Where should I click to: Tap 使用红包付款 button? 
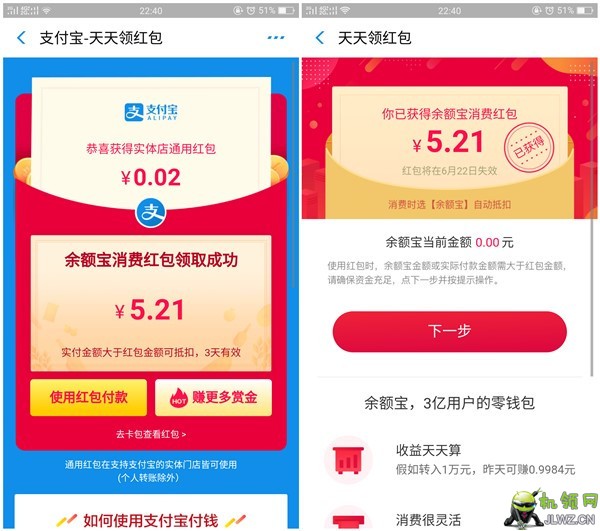pyautogui.click(x=88, y=397)
